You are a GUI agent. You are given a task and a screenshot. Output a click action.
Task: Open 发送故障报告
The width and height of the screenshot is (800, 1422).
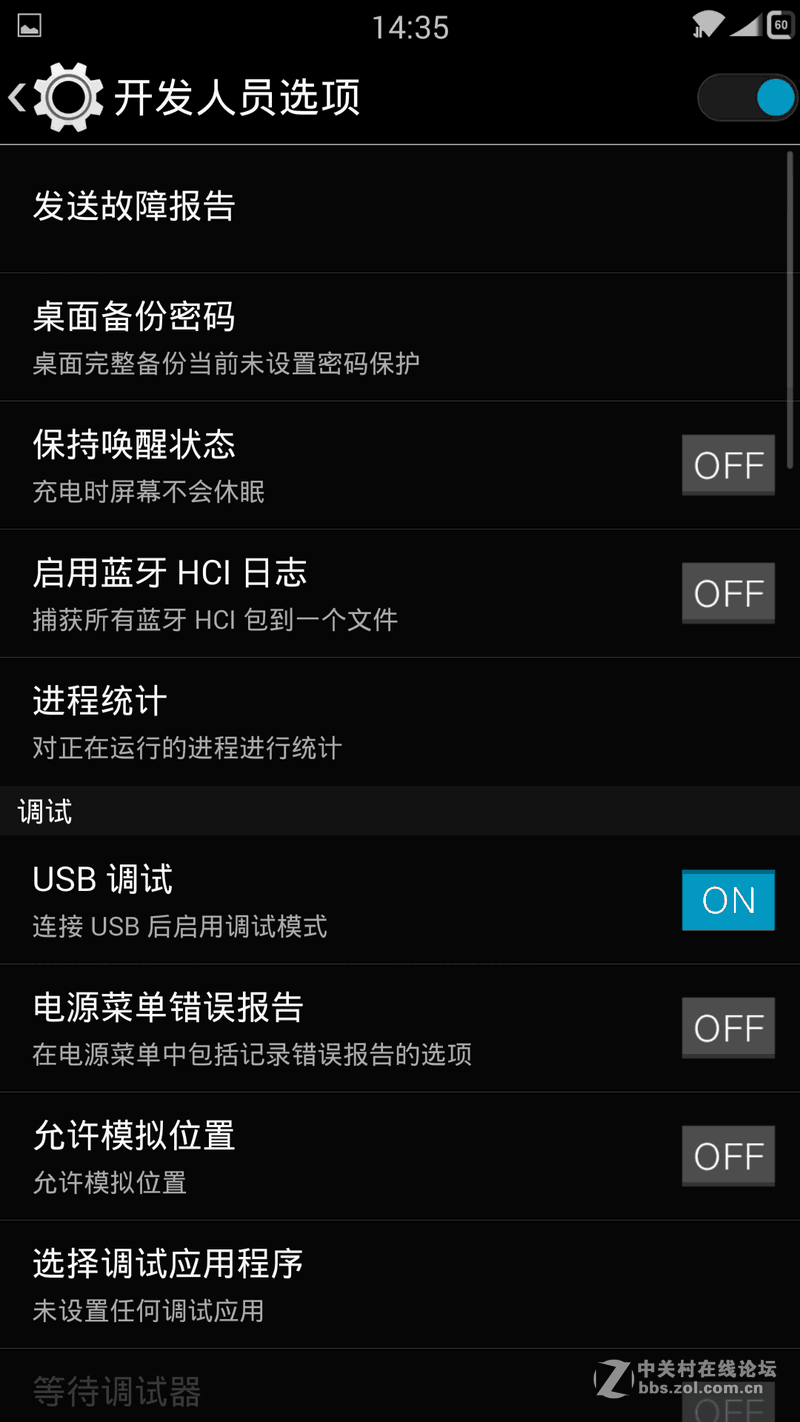click(135, 207)
